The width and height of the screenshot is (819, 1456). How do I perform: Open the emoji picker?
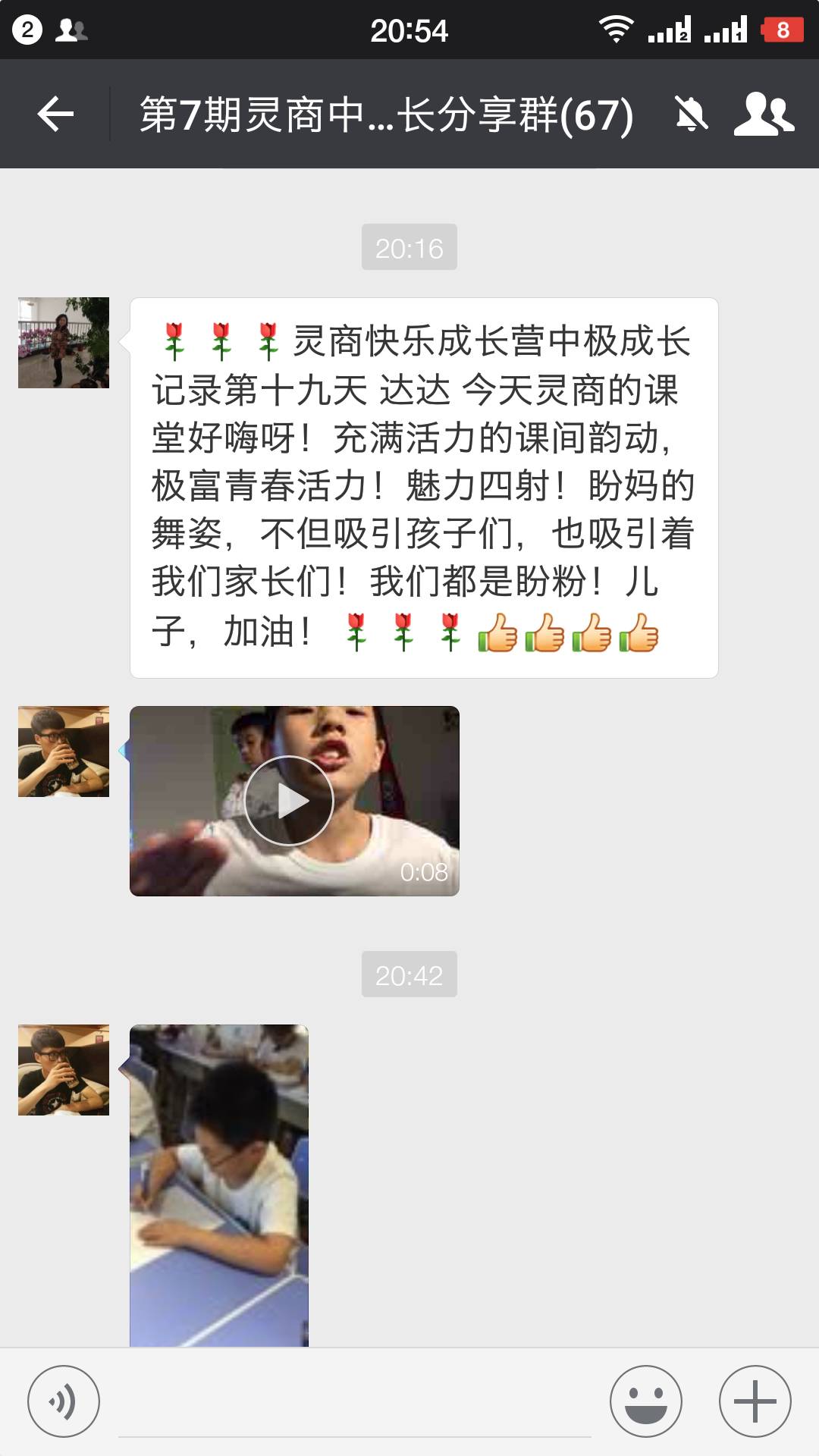click(x=646, y=1401)
